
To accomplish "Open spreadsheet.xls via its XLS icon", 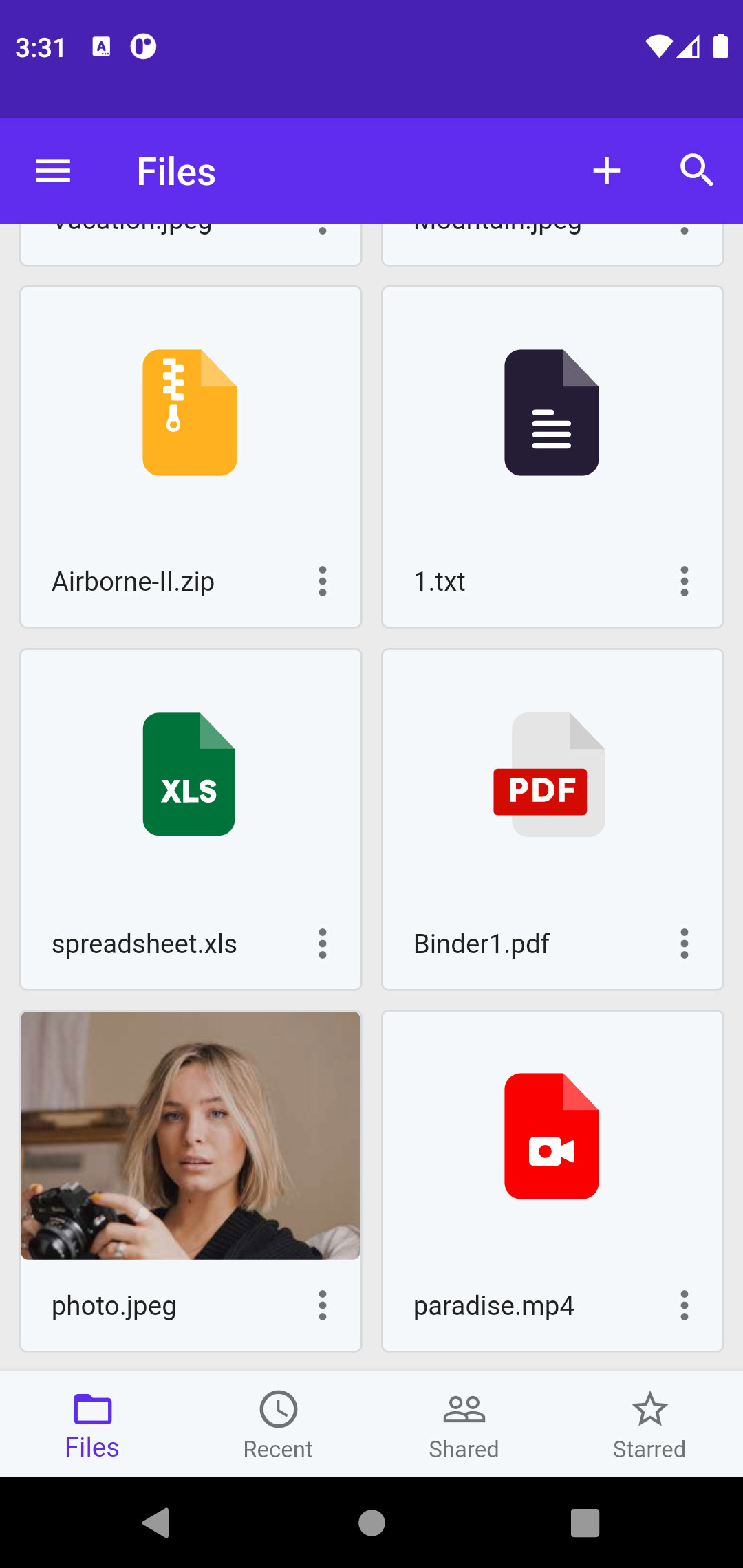I will 189,774.
